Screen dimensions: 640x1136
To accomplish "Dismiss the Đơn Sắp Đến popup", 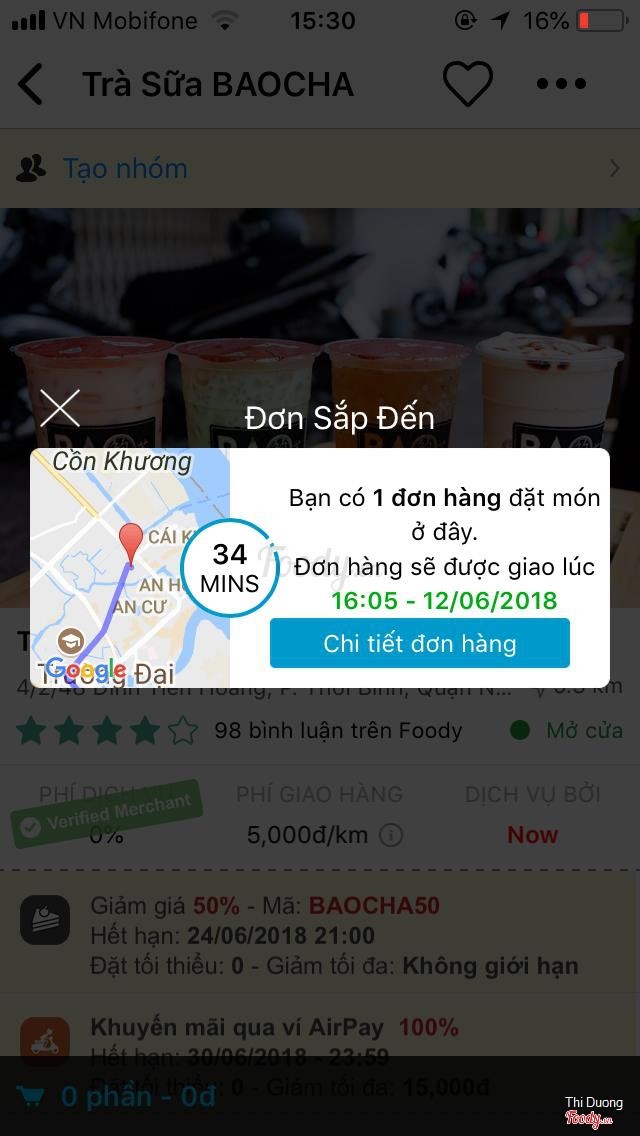I will click(x=60, y=408).
